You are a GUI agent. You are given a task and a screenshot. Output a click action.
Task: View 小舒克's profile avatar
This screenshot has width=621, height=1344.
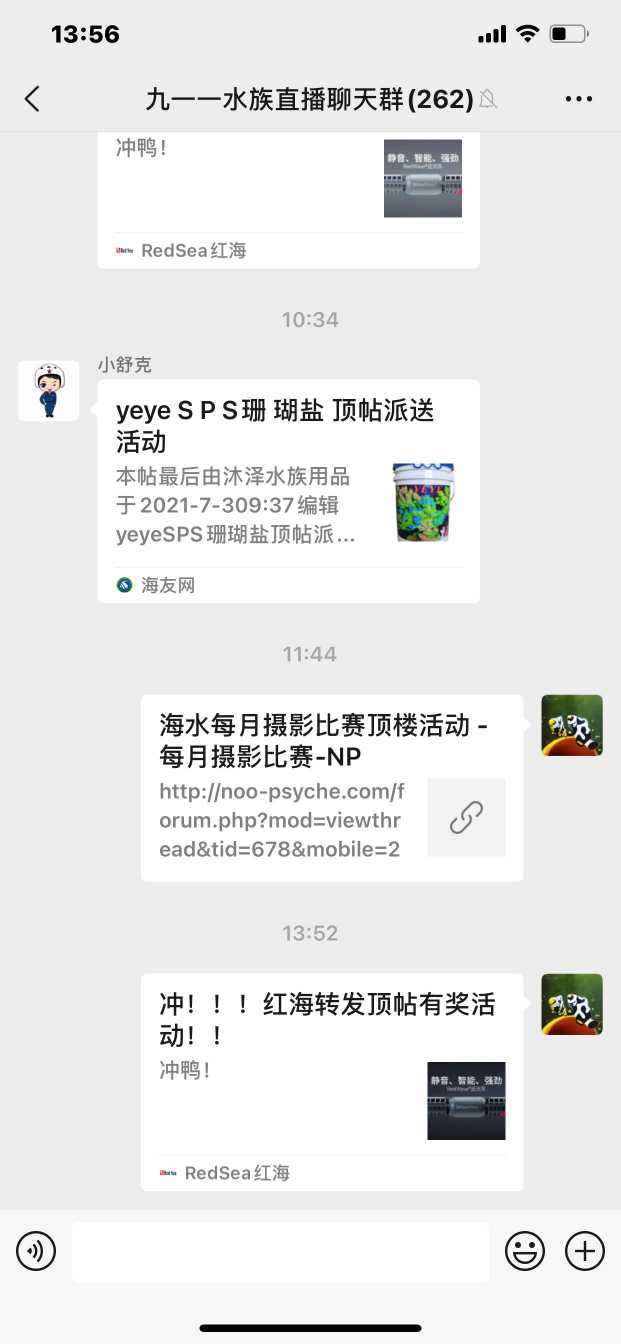point(48,391)
